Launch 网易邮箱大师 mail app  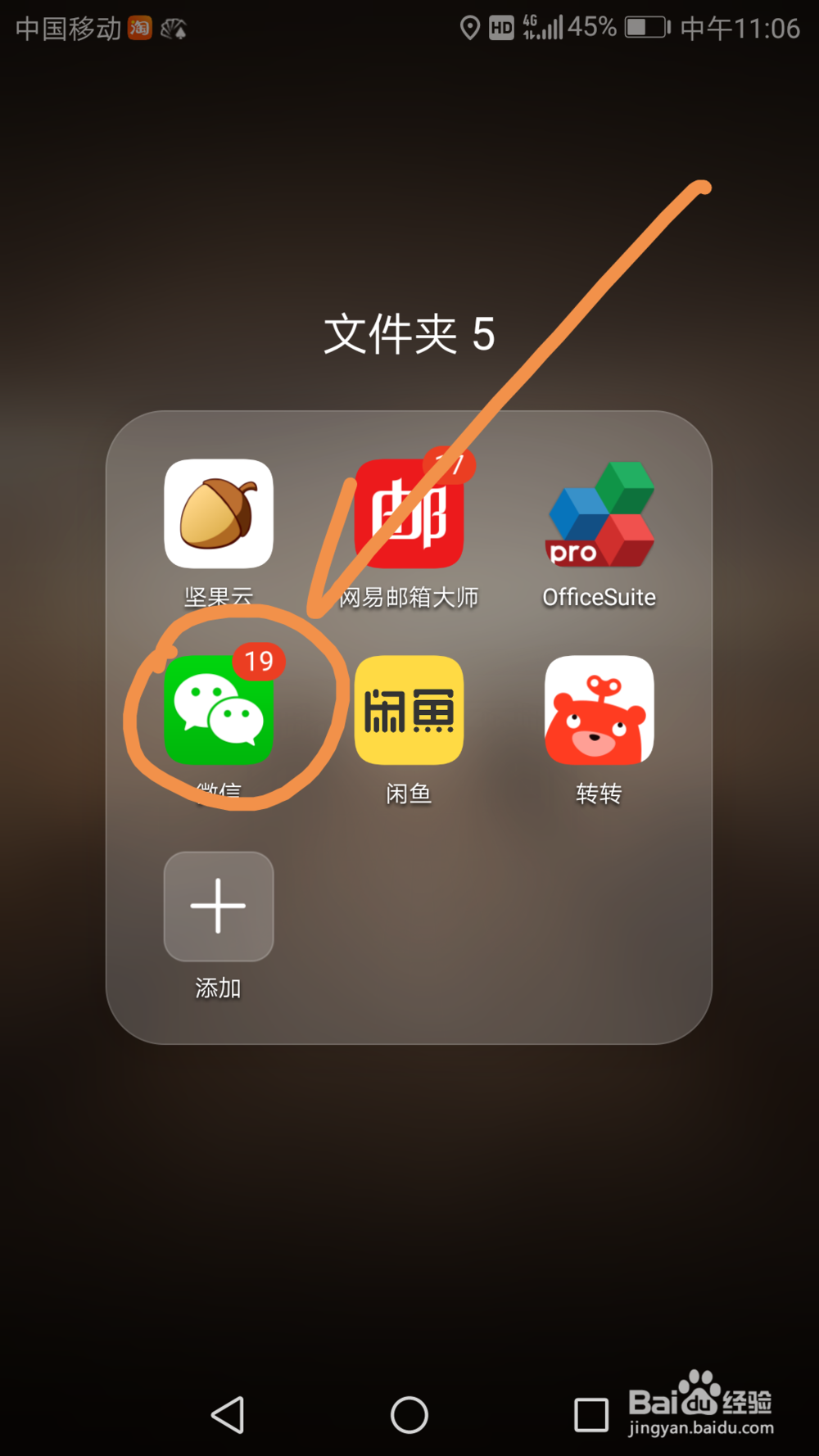click(x=408, y=514)
